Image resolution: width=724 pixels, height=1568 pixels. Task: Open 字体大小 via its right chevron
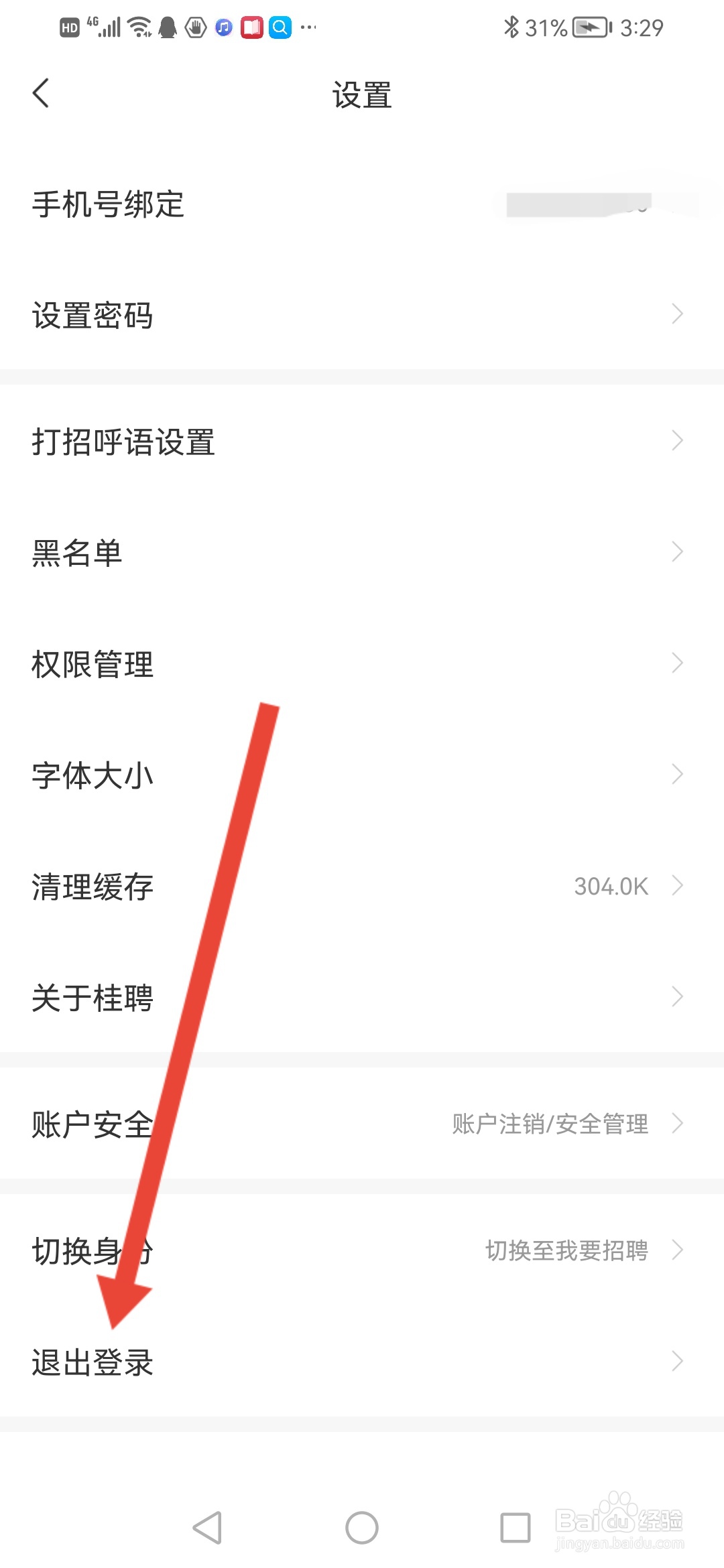tap(677, 775)
